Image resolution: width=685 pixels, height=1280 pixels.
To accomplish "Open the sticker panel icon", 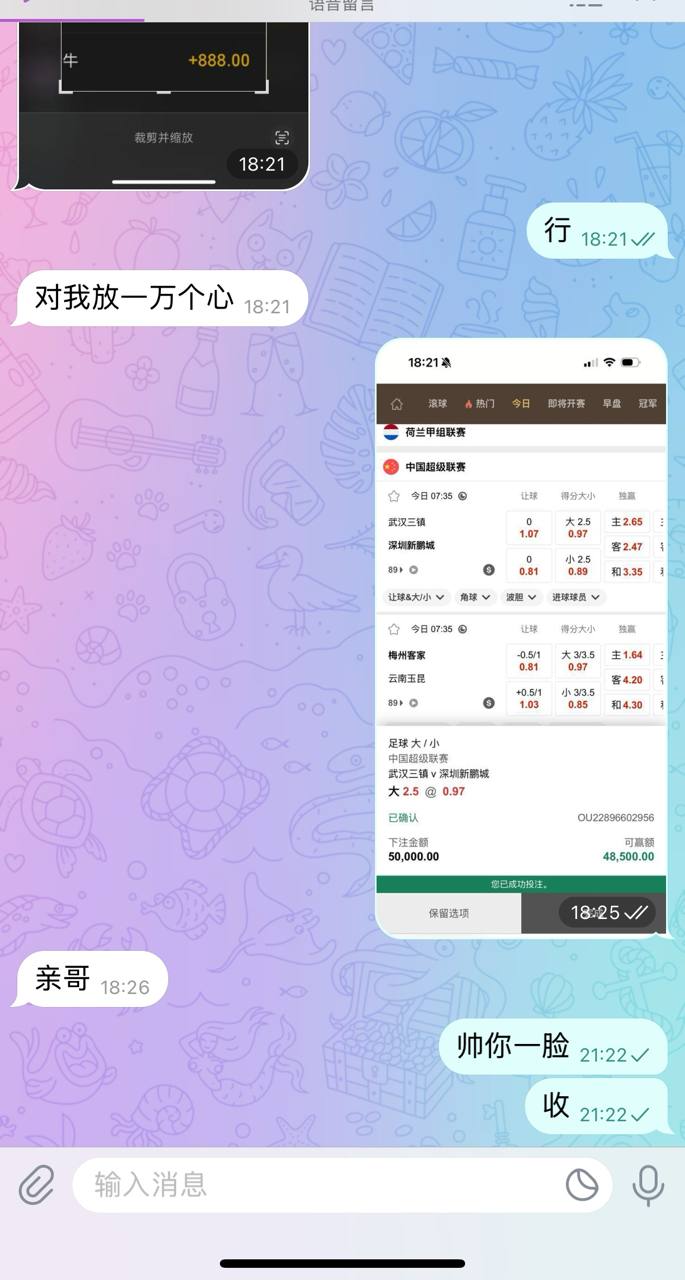I will pos(582,1185).
